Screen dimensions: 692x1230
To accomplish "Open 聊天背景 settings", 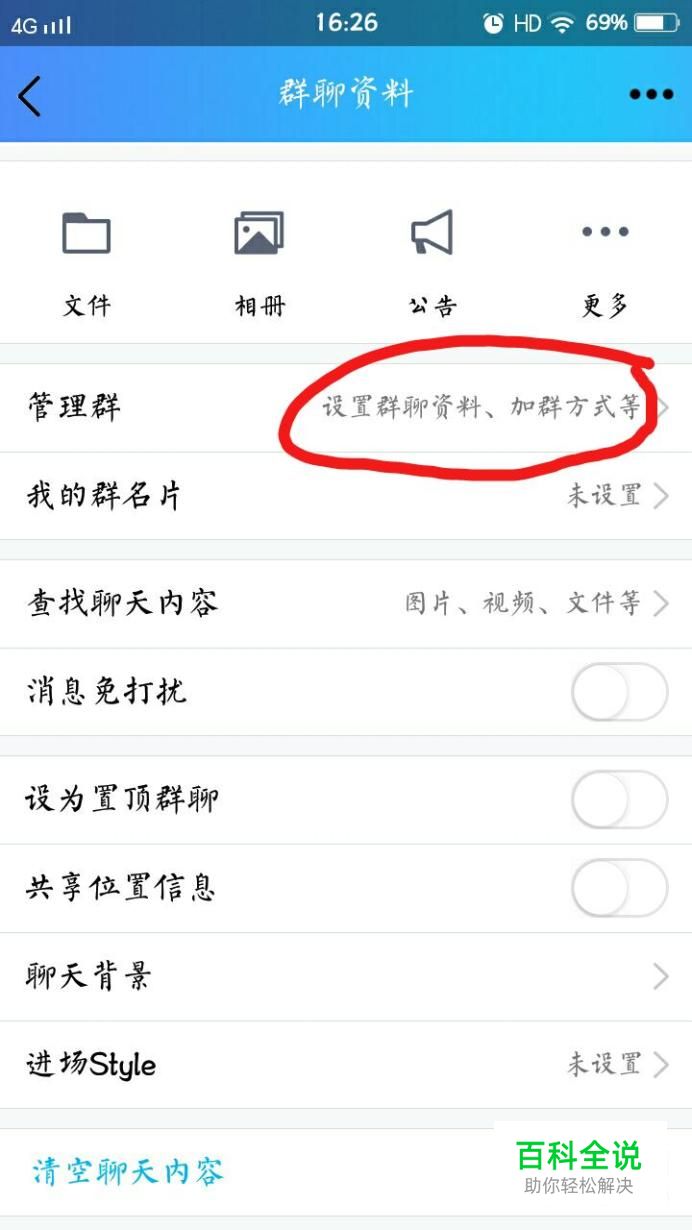I will coord(346,976).
